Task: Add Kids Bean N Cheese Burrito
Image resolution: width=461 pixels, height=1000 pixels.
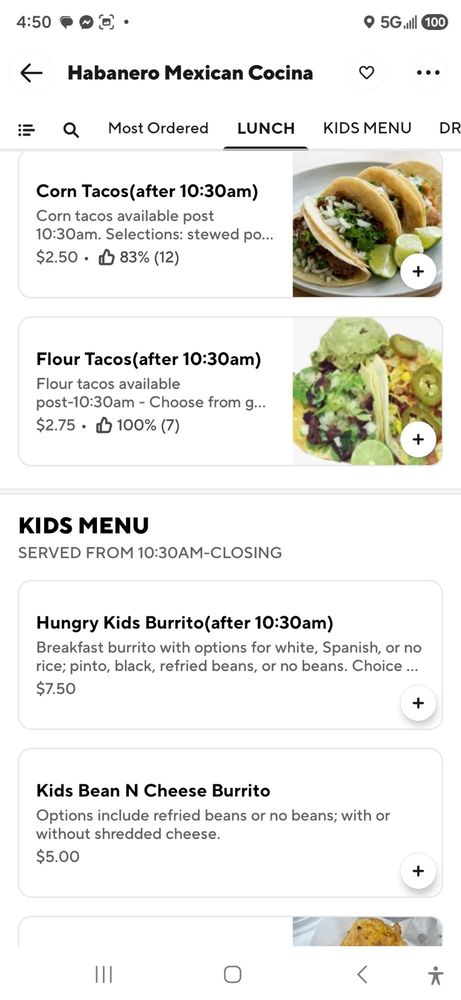Action: (418, 871)
